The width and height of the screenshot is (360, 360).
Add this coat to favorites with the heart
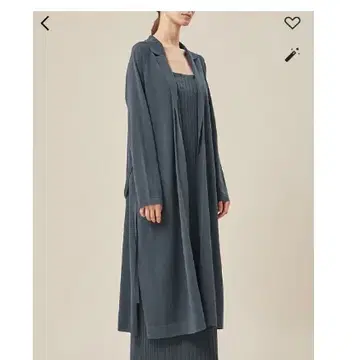click(292, 23)
